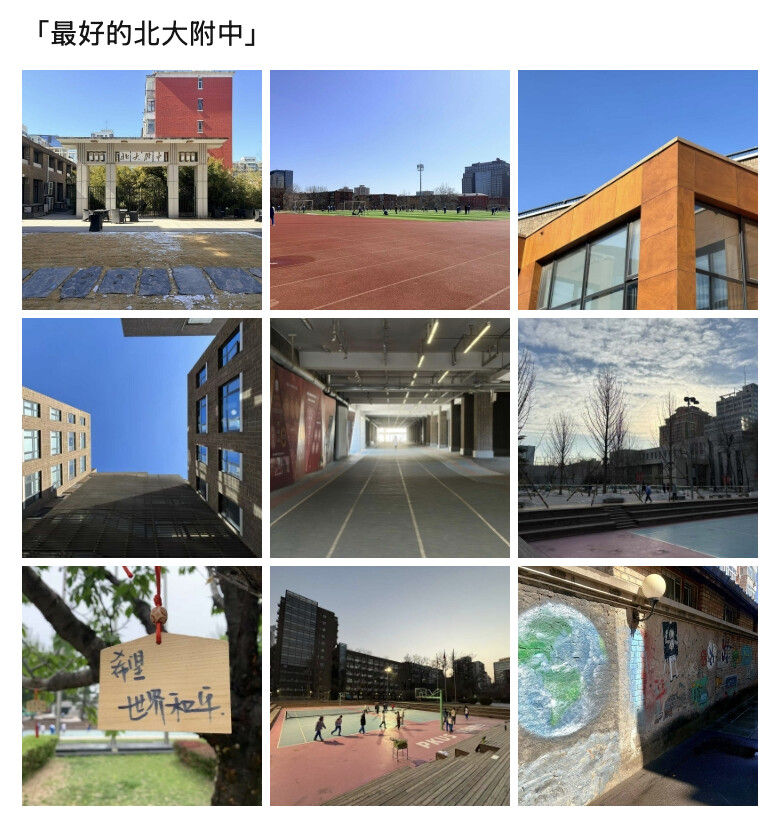The width and height of the screenshot is (778, 818).
Task: Enlarge the basketball court at dusk photo
Action: coord(390,685)
